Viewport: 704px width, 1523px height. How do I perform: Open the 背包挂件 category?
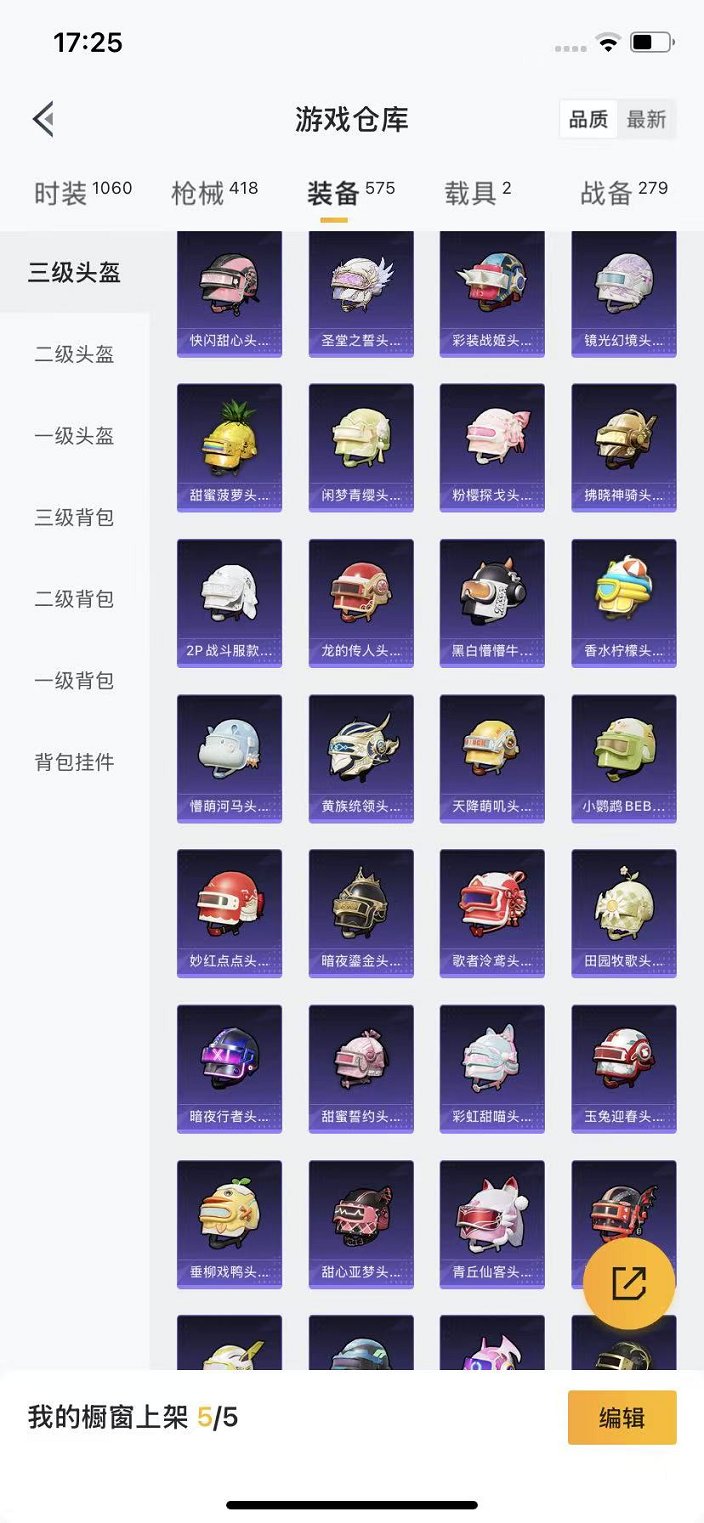pos(75,762)
